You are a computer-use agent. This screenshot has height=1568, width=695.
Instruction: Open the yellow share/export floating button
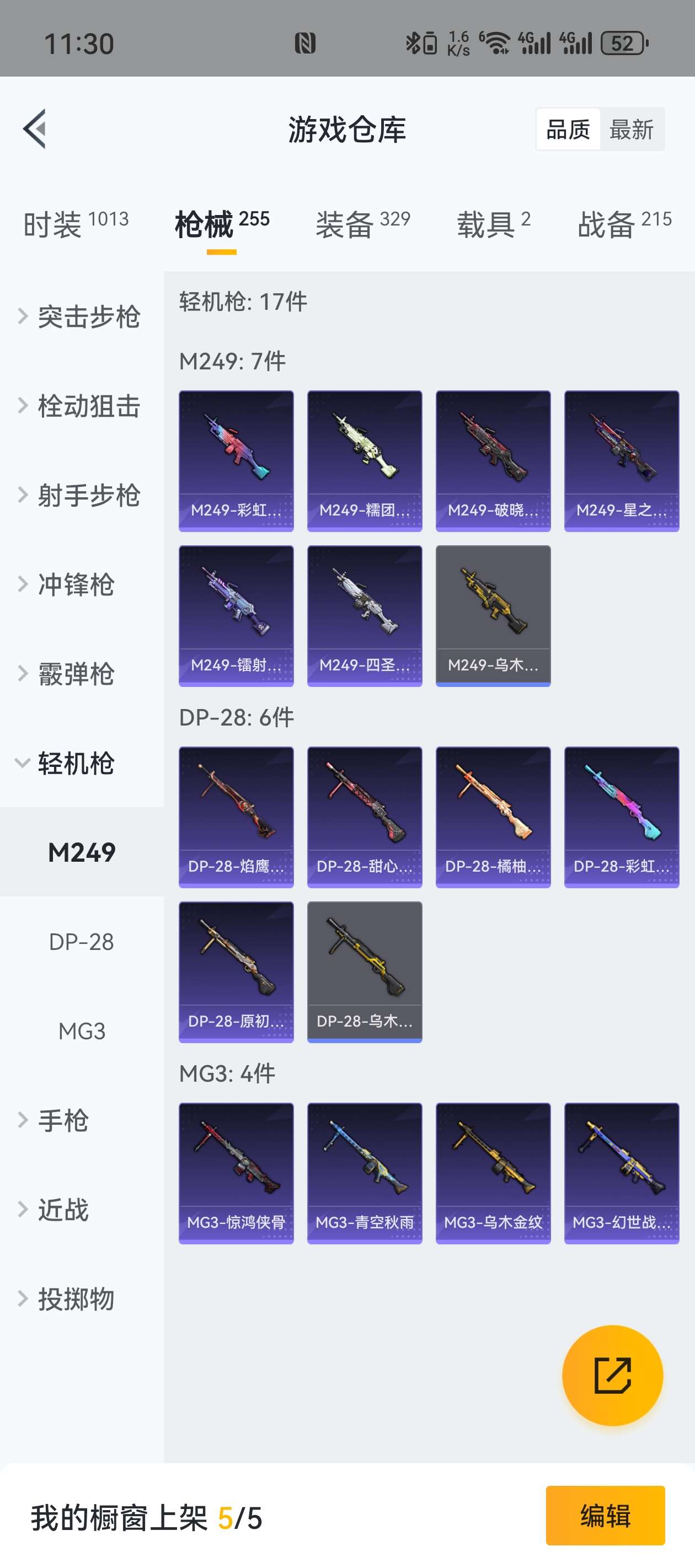[614, 1375]
